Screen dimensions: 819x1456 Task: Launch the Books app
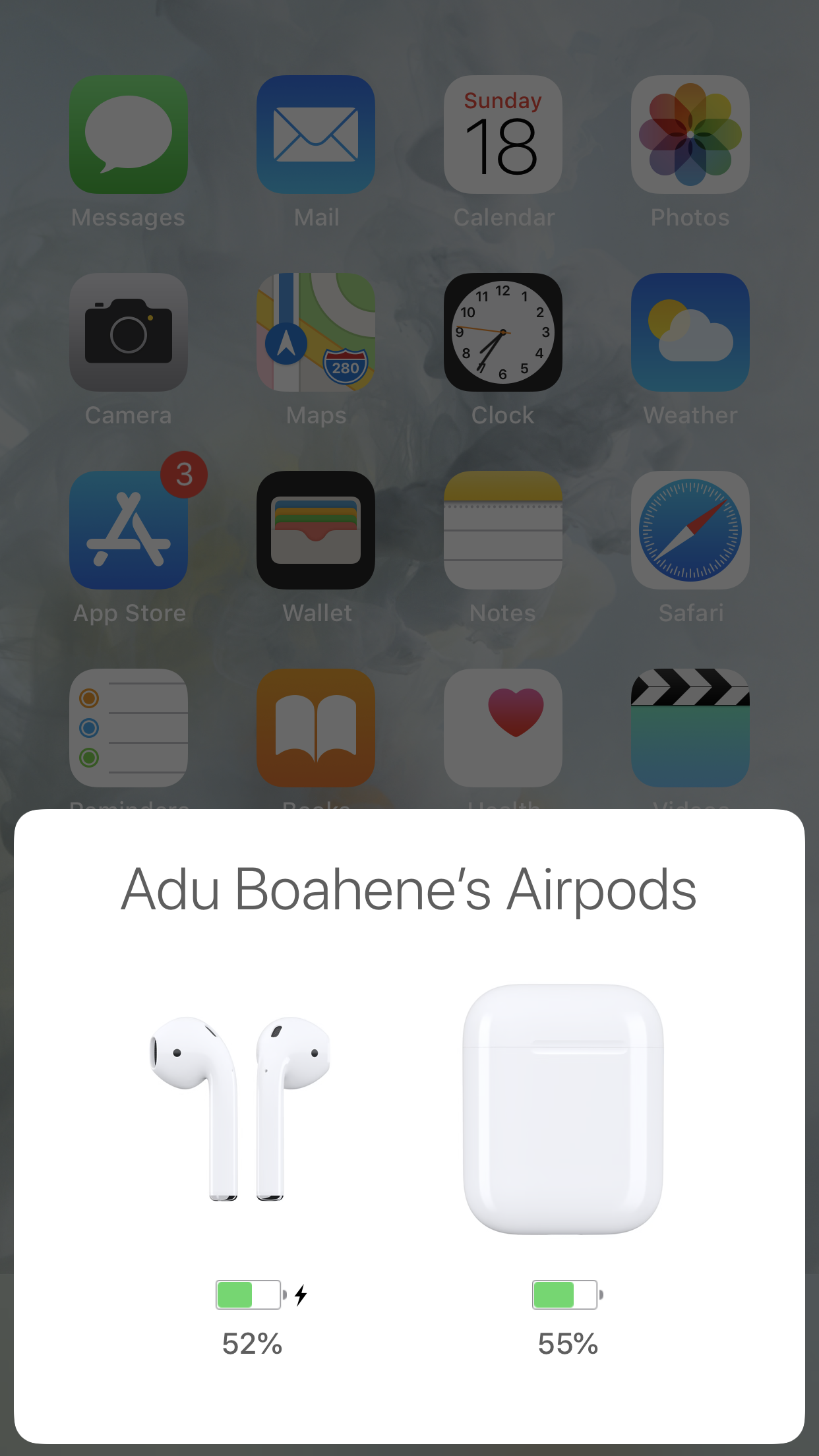tap(316, 728)
